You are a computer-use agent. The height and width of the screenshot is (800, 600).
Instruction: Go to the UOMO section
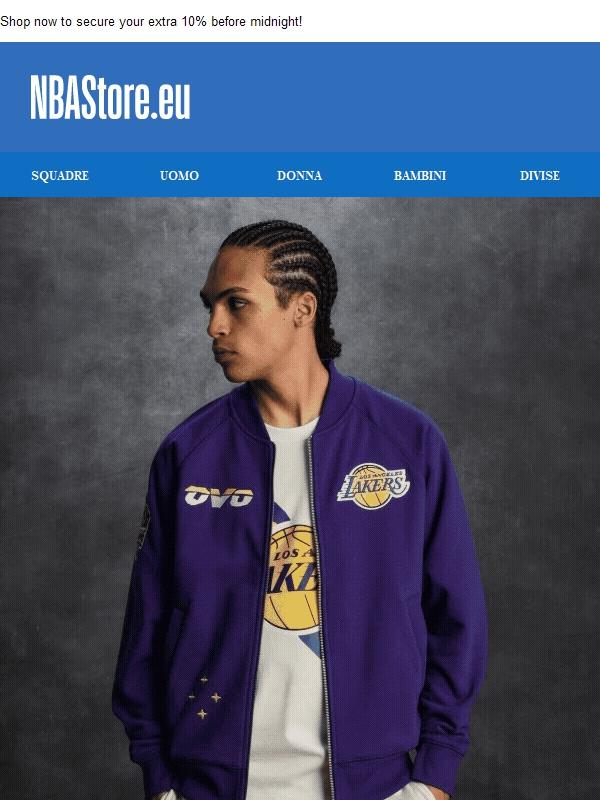[179, 175]
